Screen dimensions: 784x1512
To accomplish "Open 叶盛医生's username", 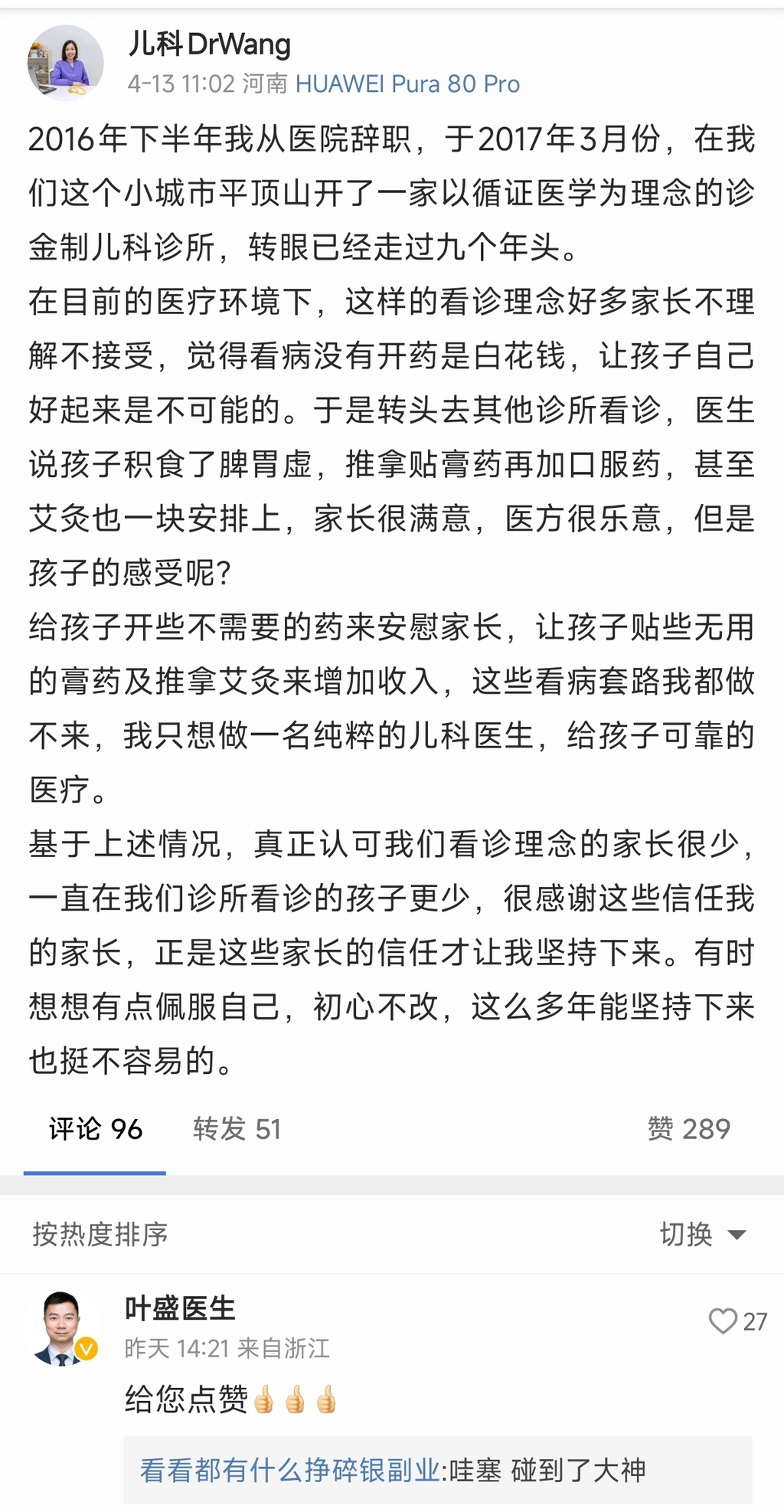I will point(180,1307).
